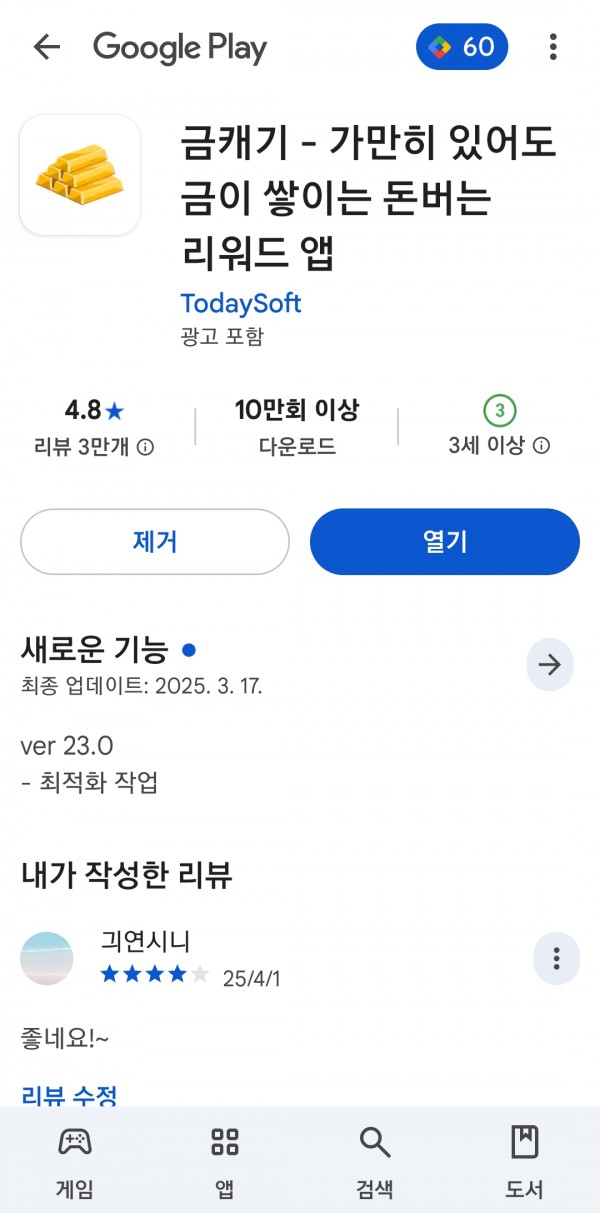Switch to the 검색 tab
600x1213 pixels.
pyautogui.click(x=375, y=1162)
